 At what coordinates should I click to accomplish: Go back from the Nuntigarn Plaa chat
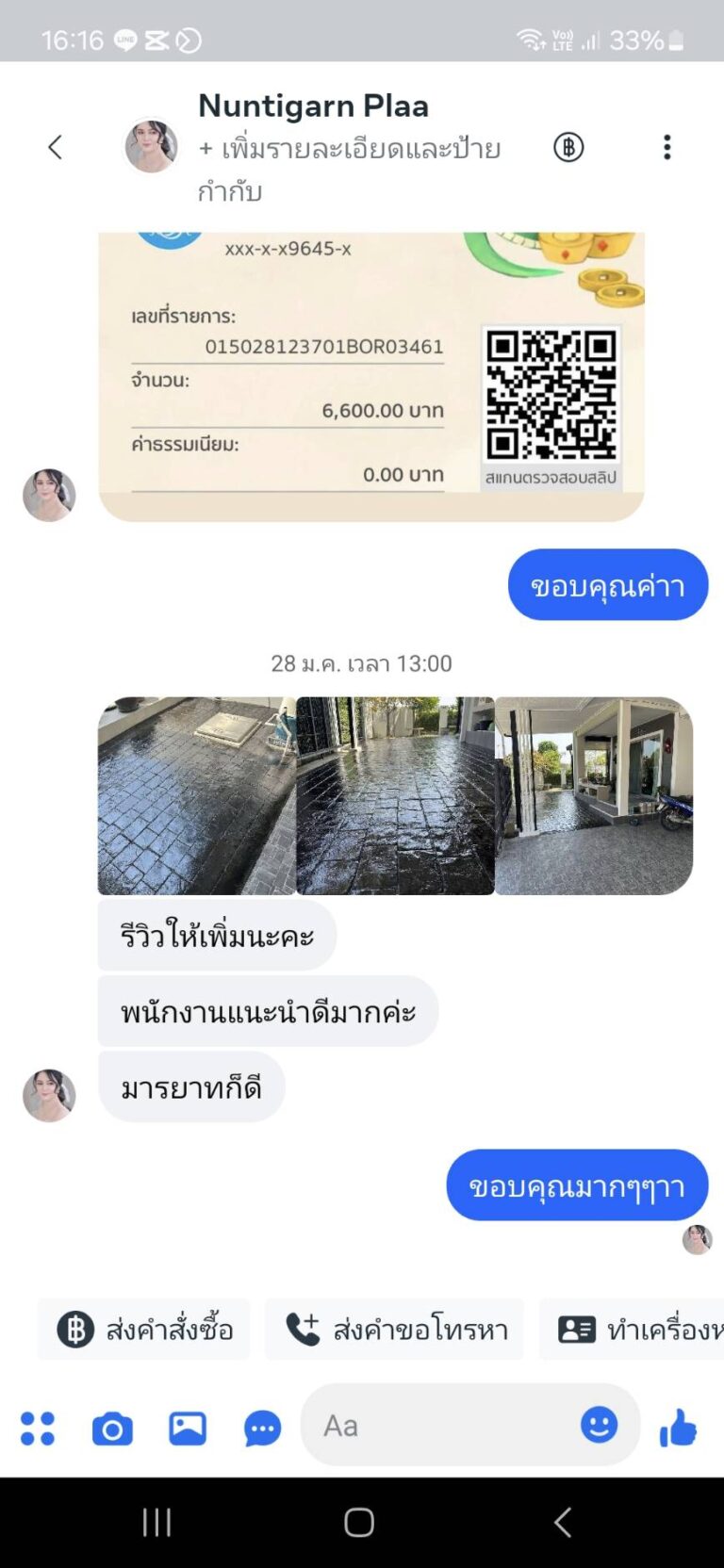tap(56, 147)
